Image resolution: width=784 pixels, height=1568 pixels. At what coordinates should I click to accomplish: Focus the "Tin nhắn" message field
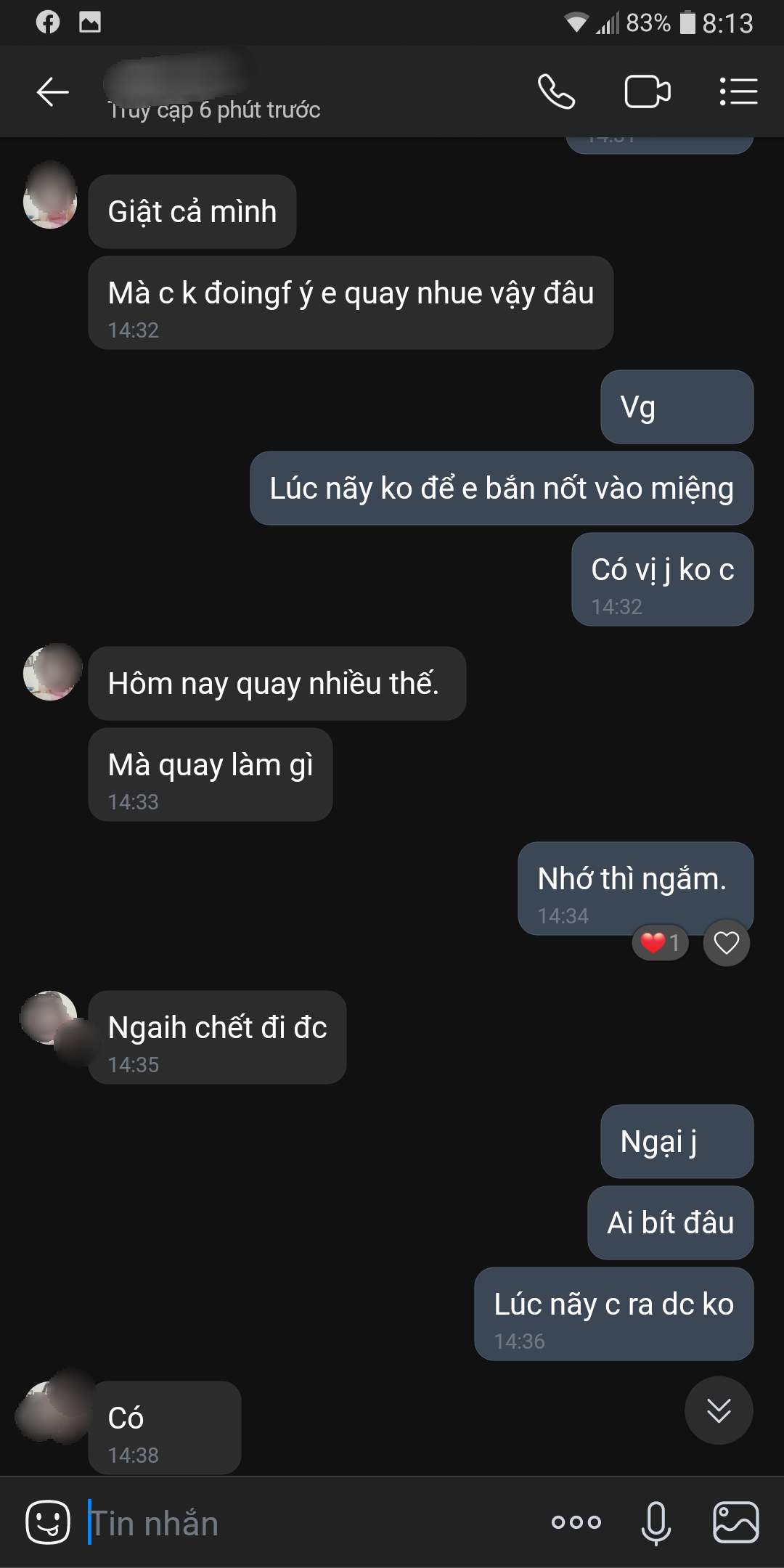pyautogui.click(x=305, y=1522)
